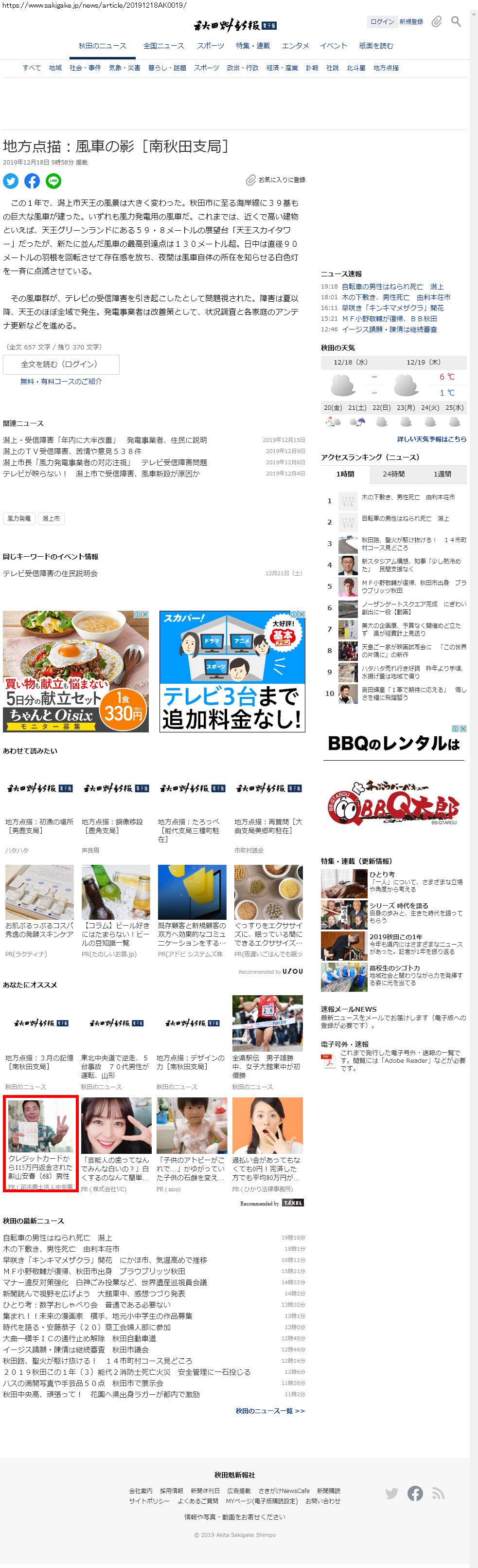
Task: Switch access ranking to 24時間 tab
Action: 393,474
